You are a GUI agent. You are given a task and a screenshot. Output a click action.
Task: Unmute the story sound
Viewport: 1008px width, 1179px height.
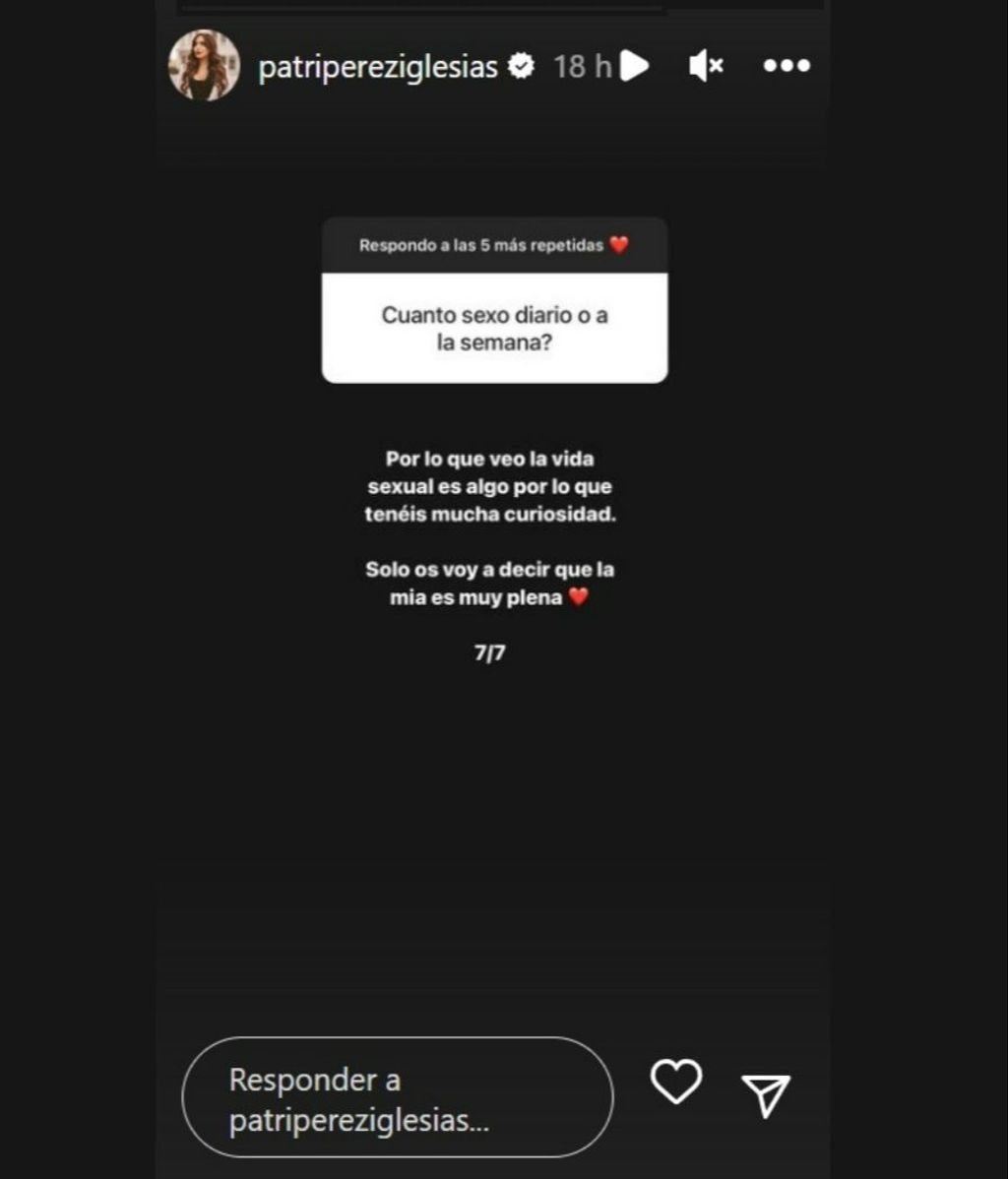pos(705,66)
